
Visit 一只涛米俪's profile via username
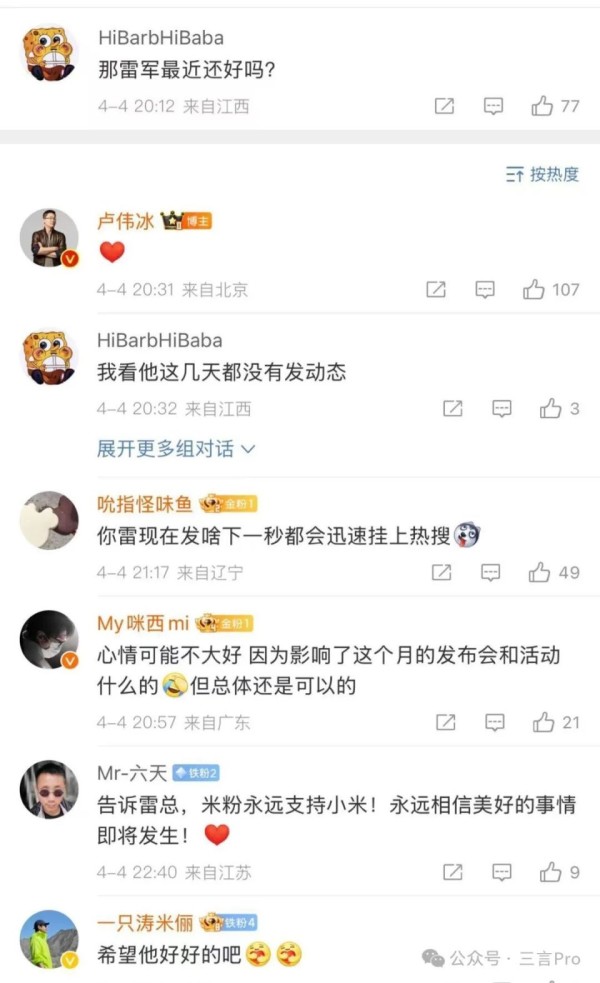(144, 922)
